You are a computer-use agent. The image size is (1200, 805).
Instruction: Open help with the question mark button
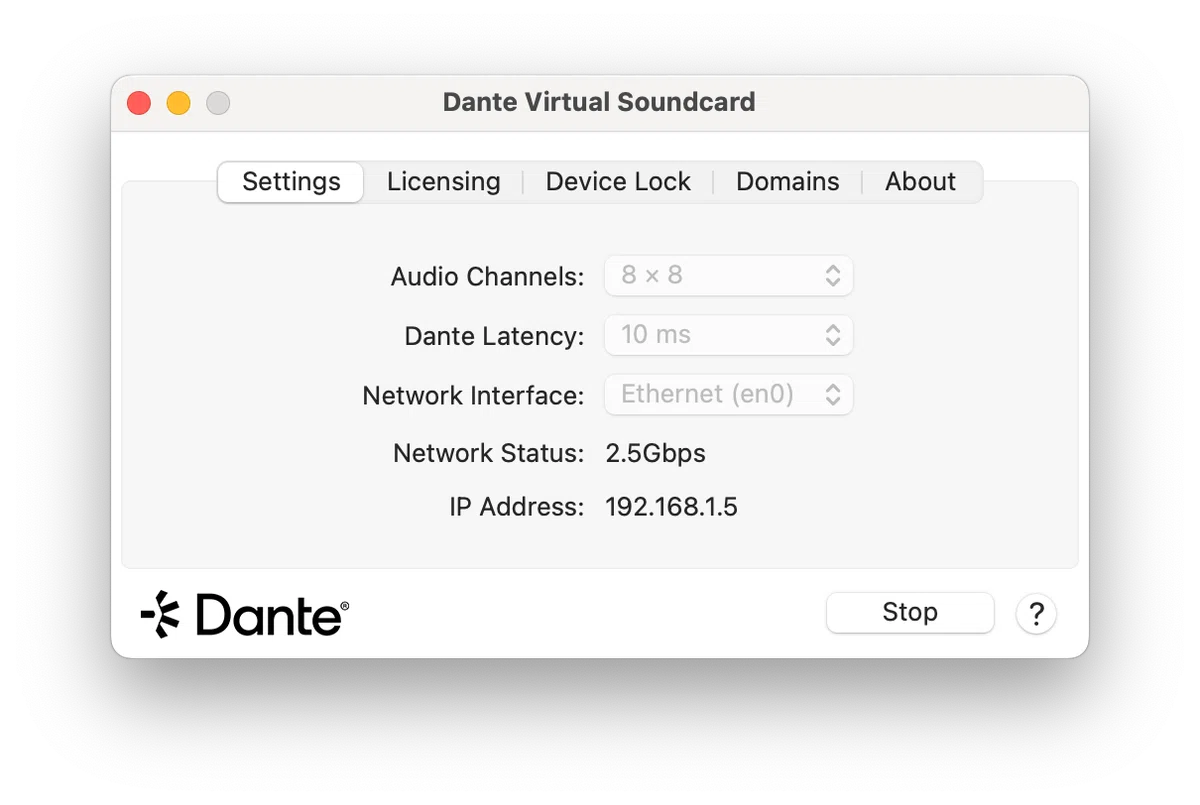pyautogui.click(x=1036, y=613)
